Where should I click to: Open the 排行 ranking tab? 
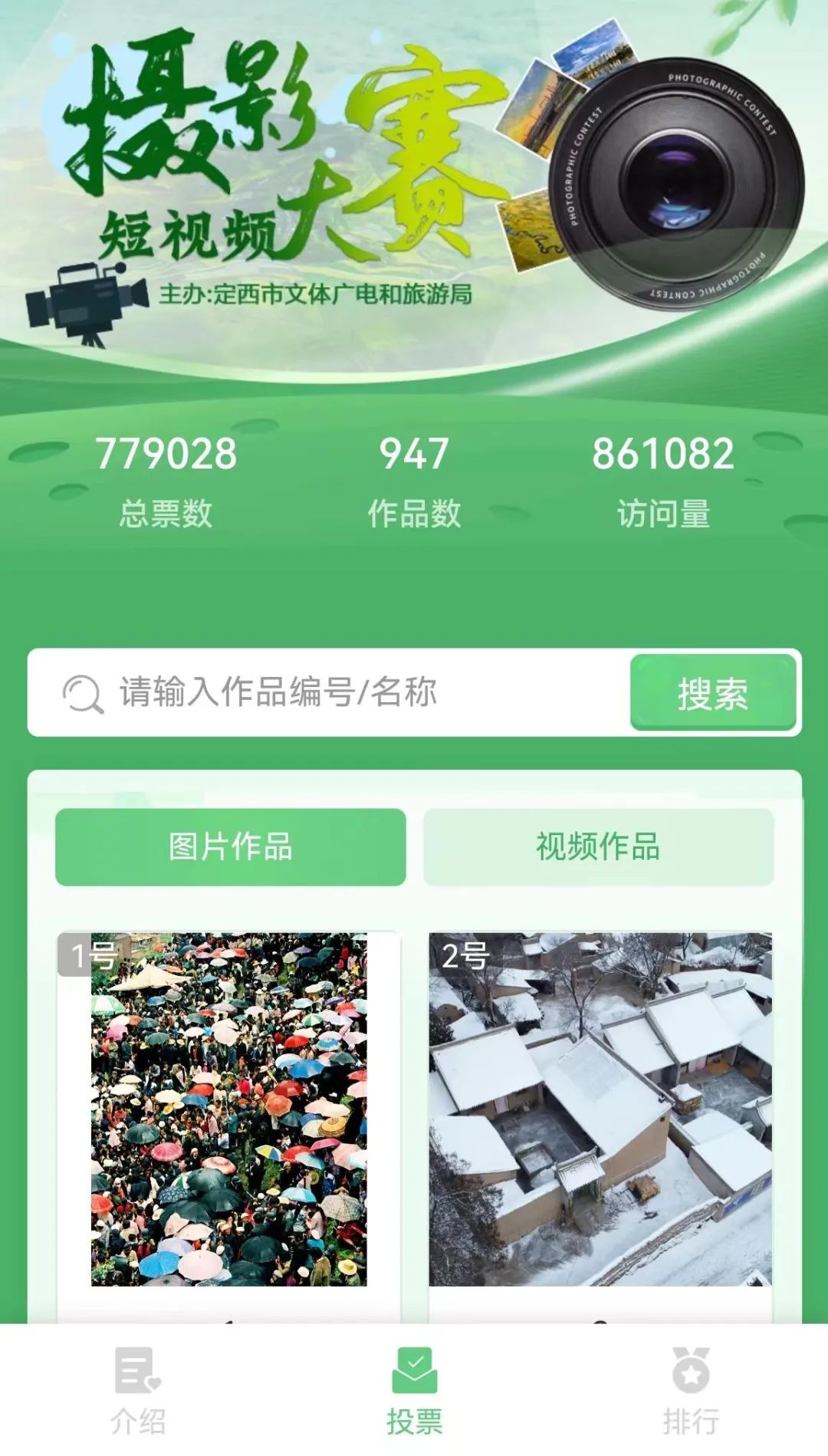[691, 1390]
